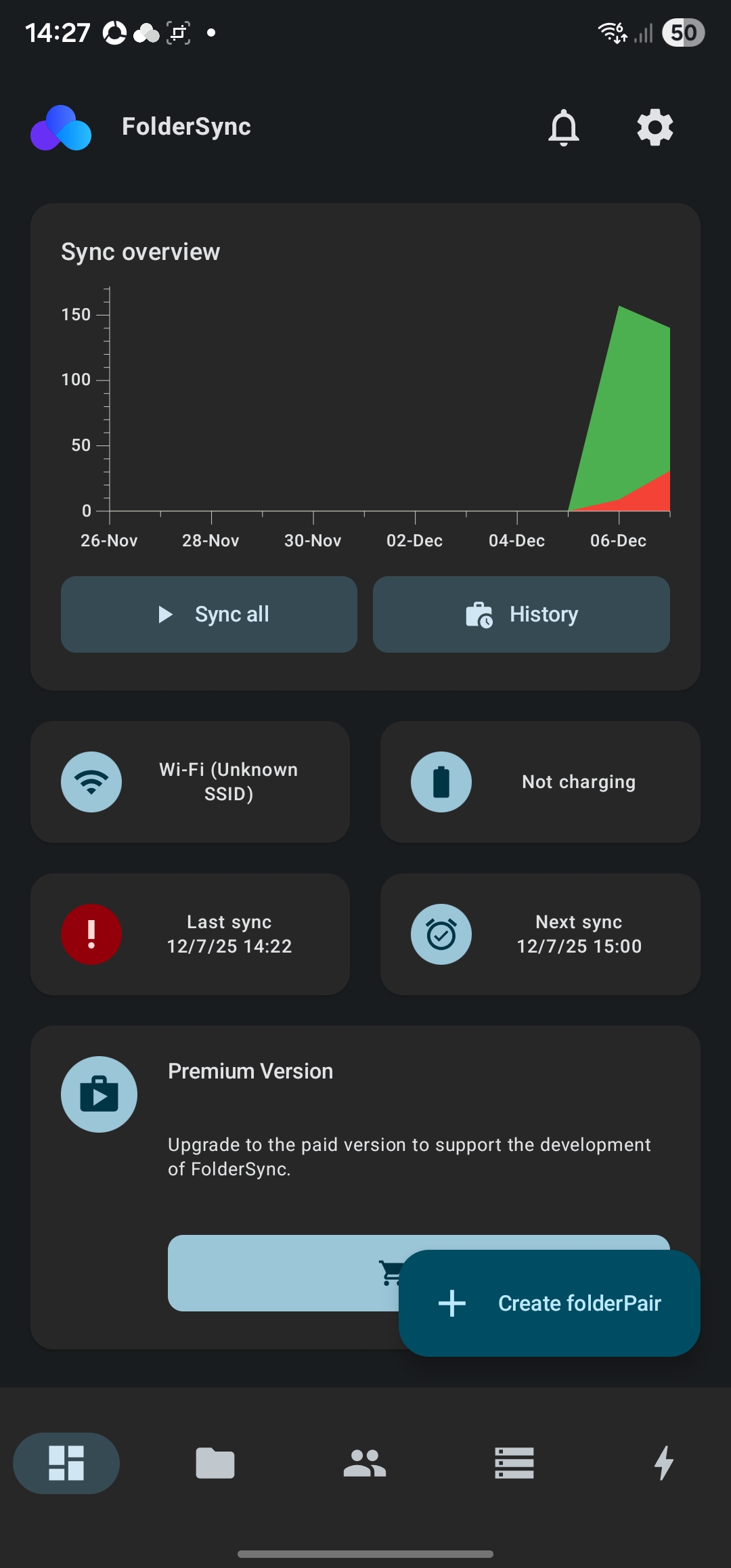Open the file manager list tab
This screenshot has width=731, height=1568.
click(x=514, y=1463)
